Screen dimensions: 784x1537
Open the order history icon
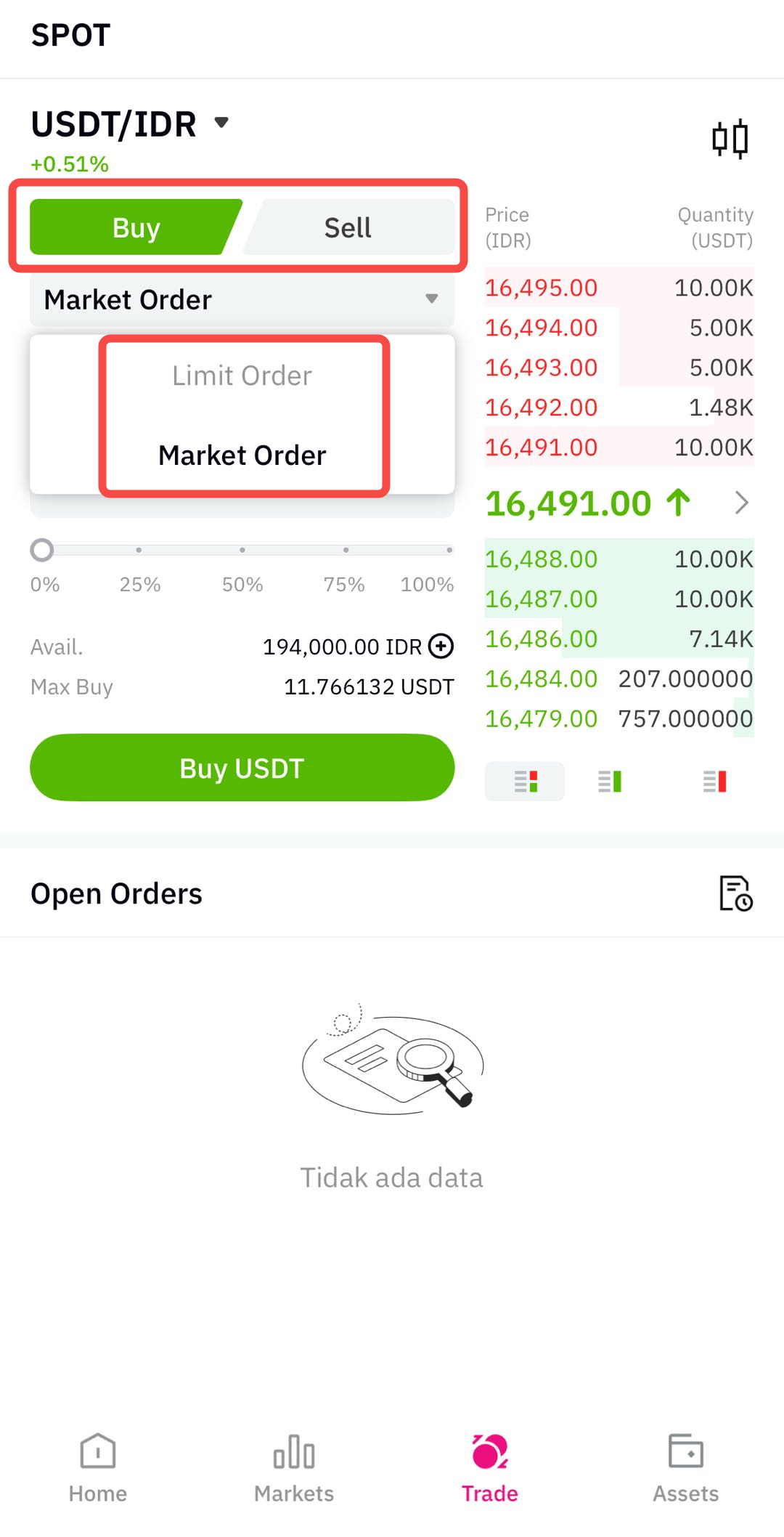[735, 893]
